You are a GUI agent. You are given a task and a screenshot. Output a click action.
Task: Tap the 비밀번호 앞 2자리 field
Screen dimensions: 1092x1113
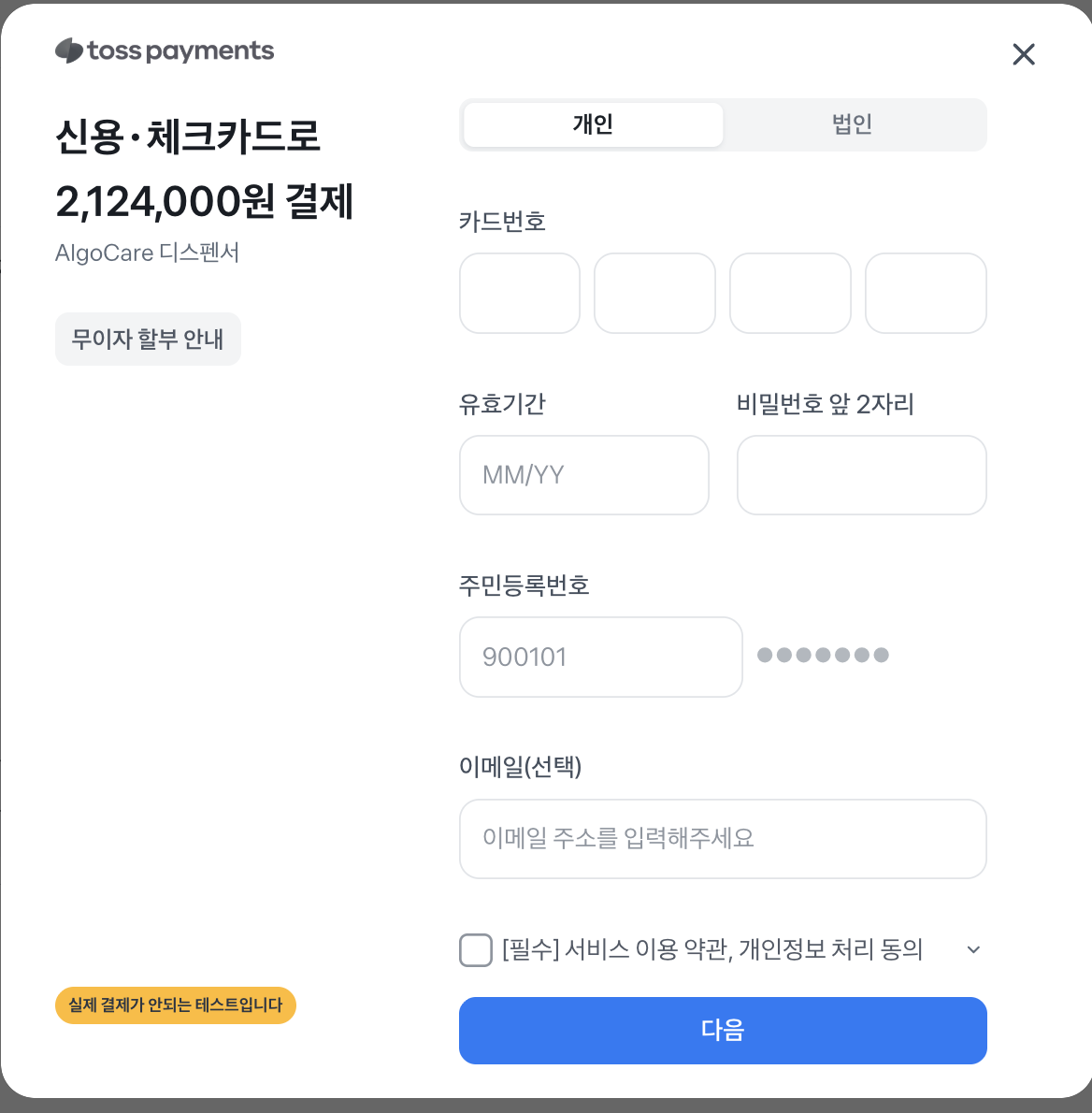(861, 475)
